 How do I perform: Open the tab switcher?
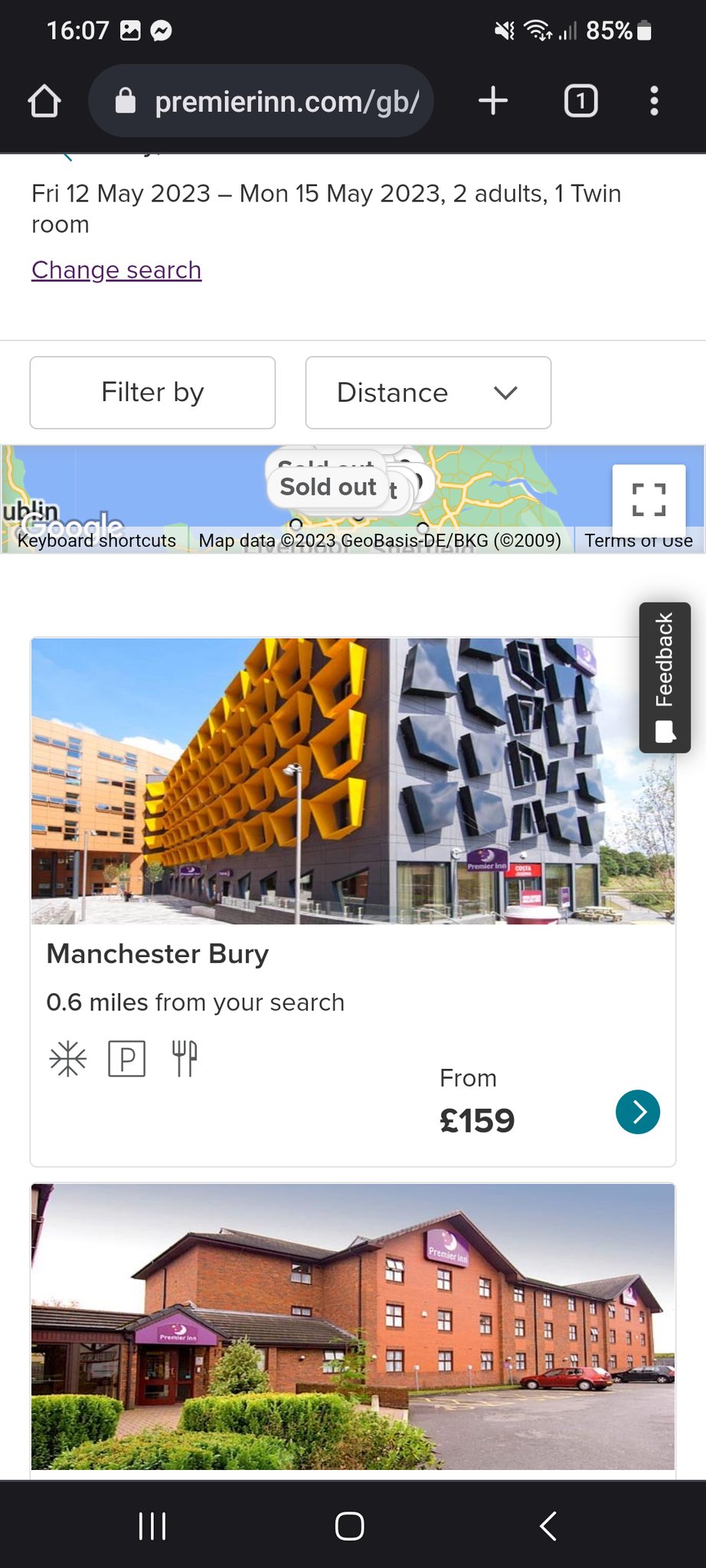pos(580,101)
